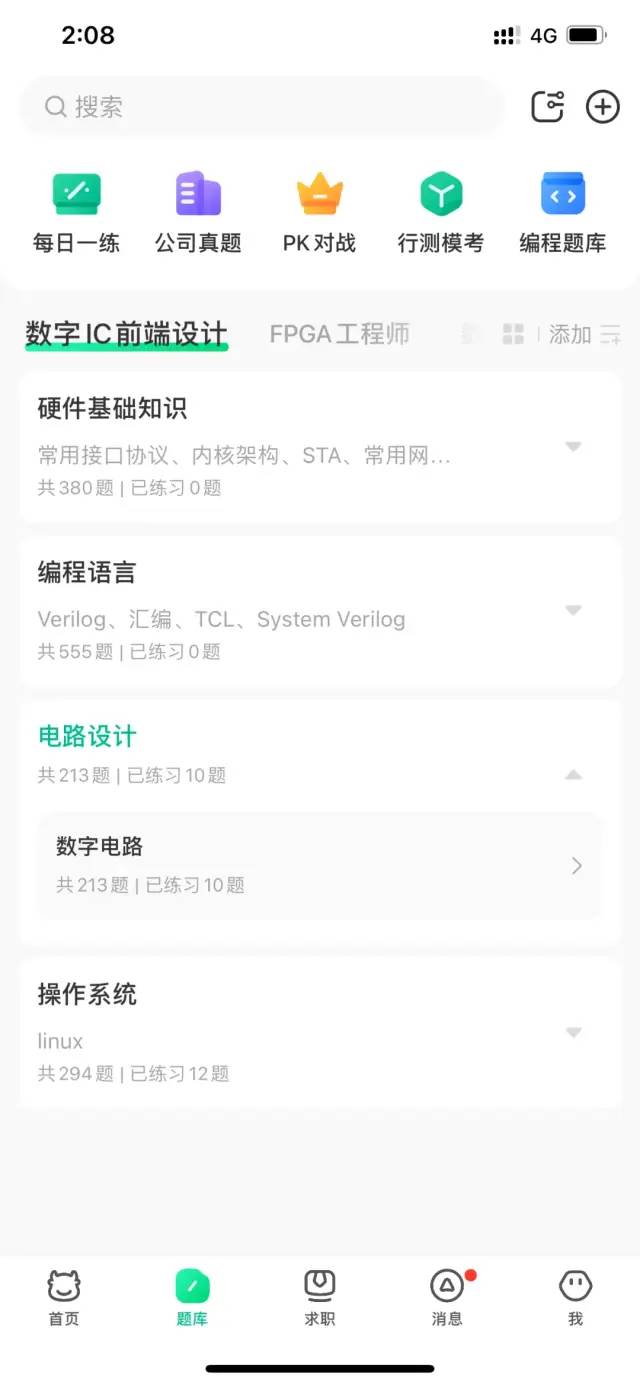The image size is (640, 1385).
Task: Switch to the FPGA工程师 tab
Action: coord(340,334)
